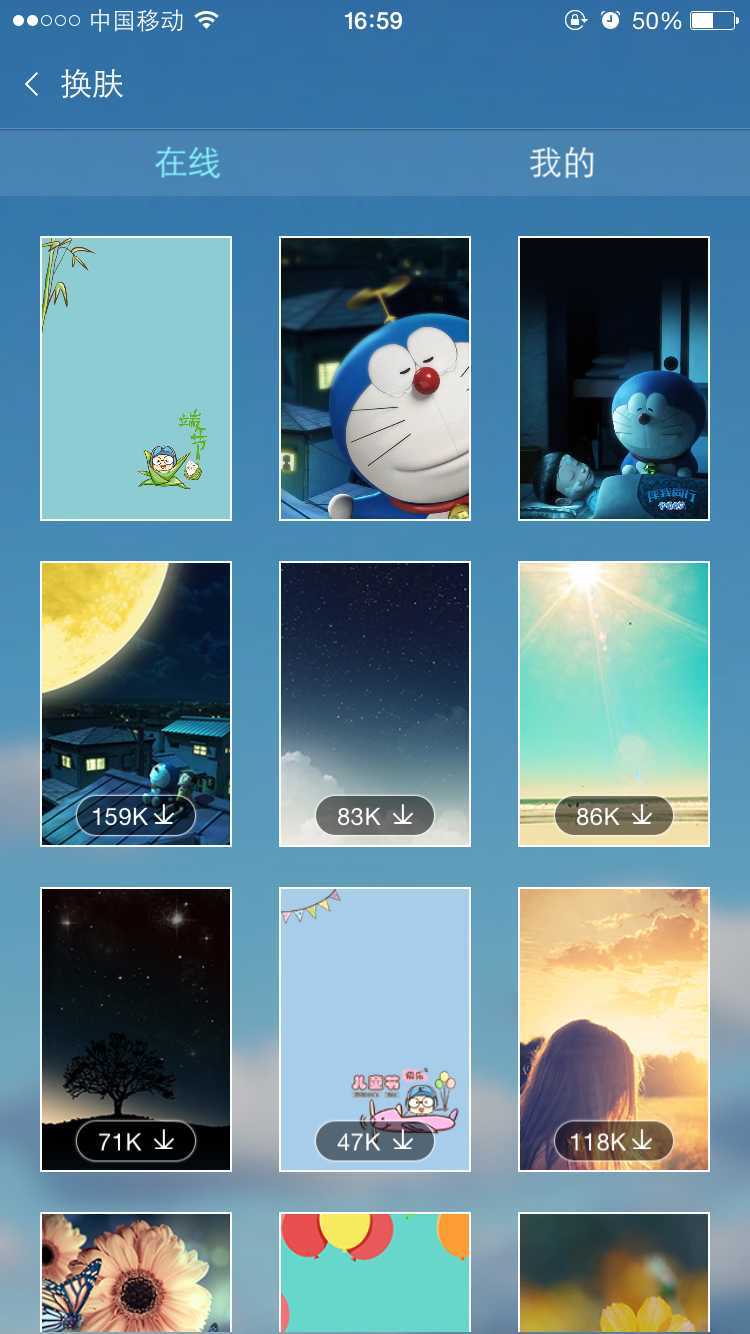The height and width of the screenshot is (1334, 750).
Task: Download the 86K sunny beach skin
Action: coord(614,816)
